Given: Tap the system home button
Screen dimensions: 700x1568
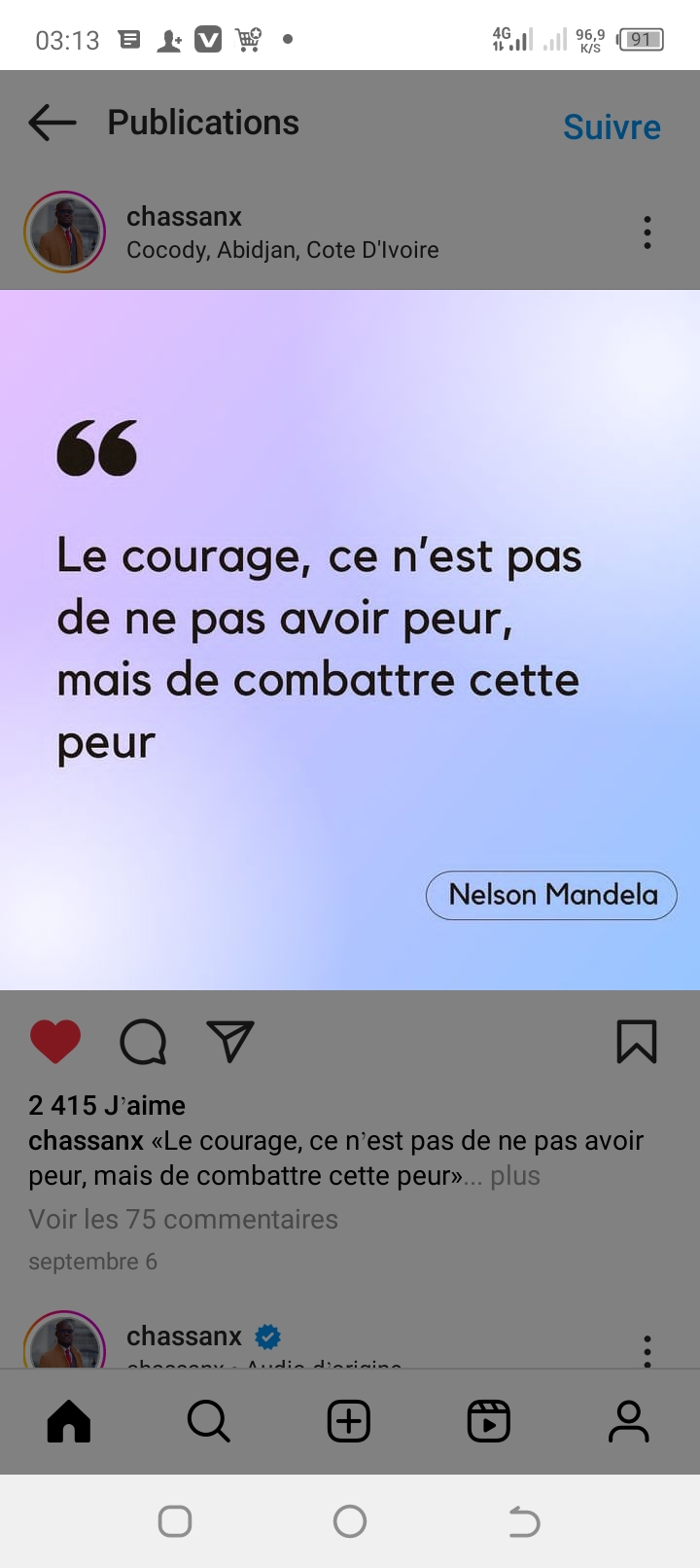Looking at the screenshot, I should (x=350, y=1521).
